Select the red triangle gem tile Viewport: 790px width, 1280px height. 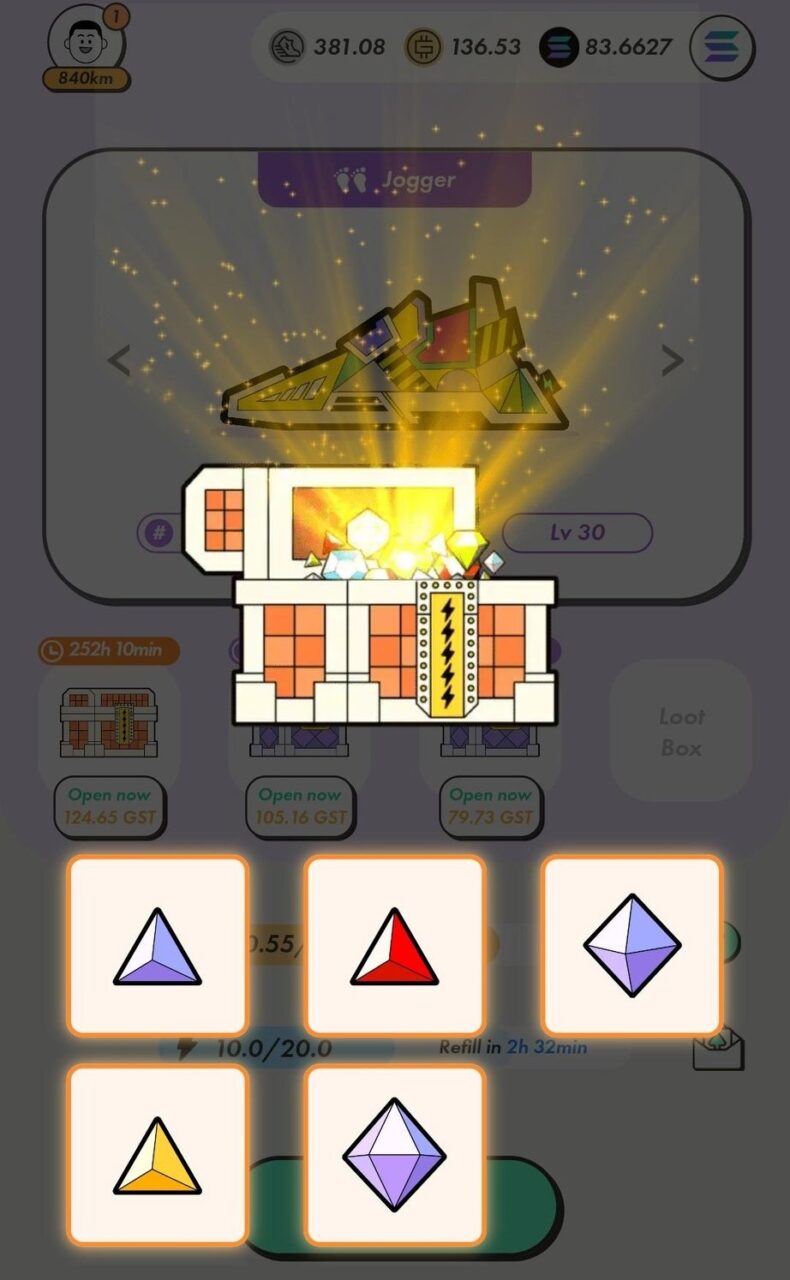pos(395,945)
